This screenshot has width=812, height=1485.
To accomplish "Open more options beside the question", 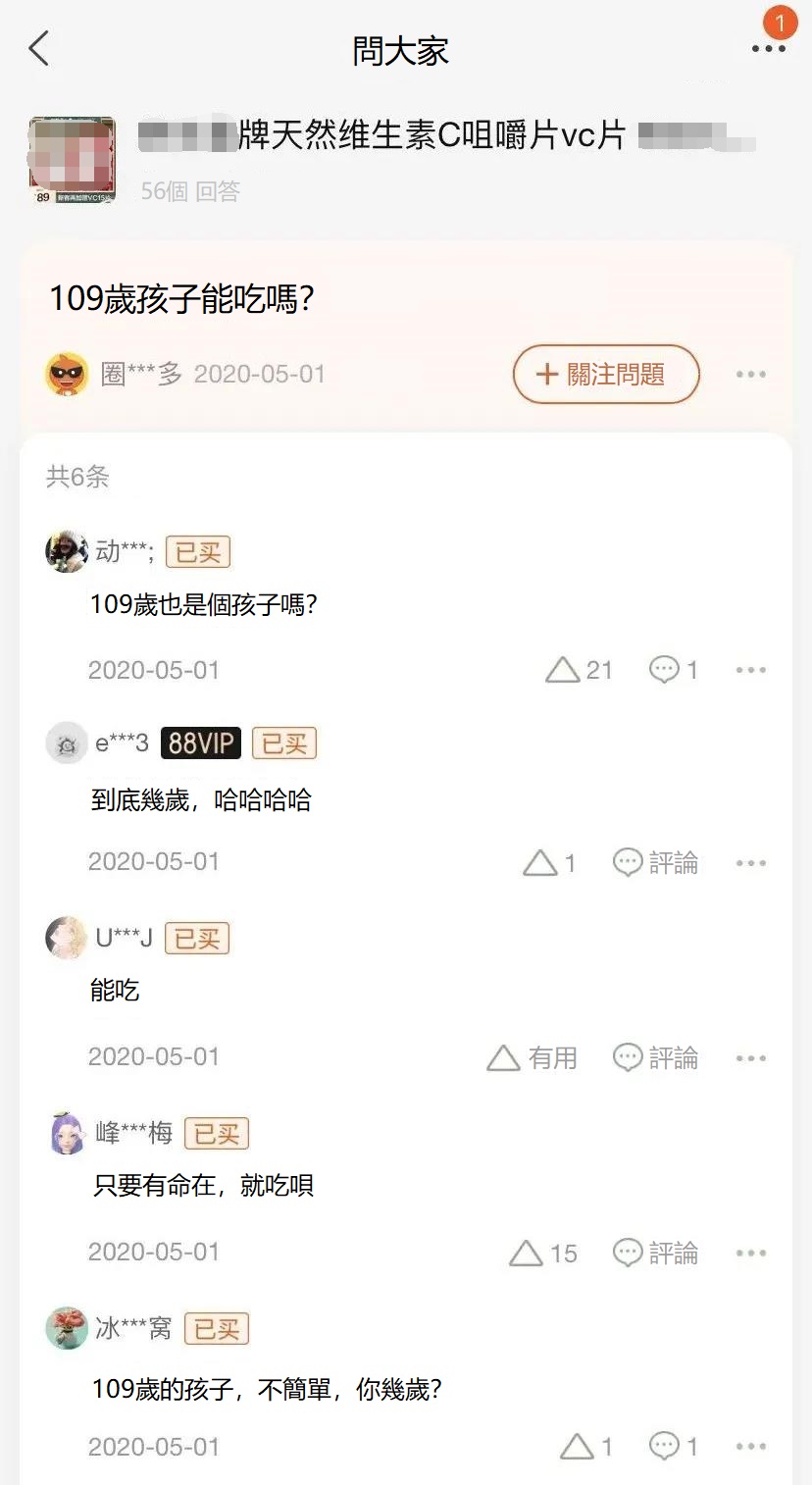I will tap(750, 375).
